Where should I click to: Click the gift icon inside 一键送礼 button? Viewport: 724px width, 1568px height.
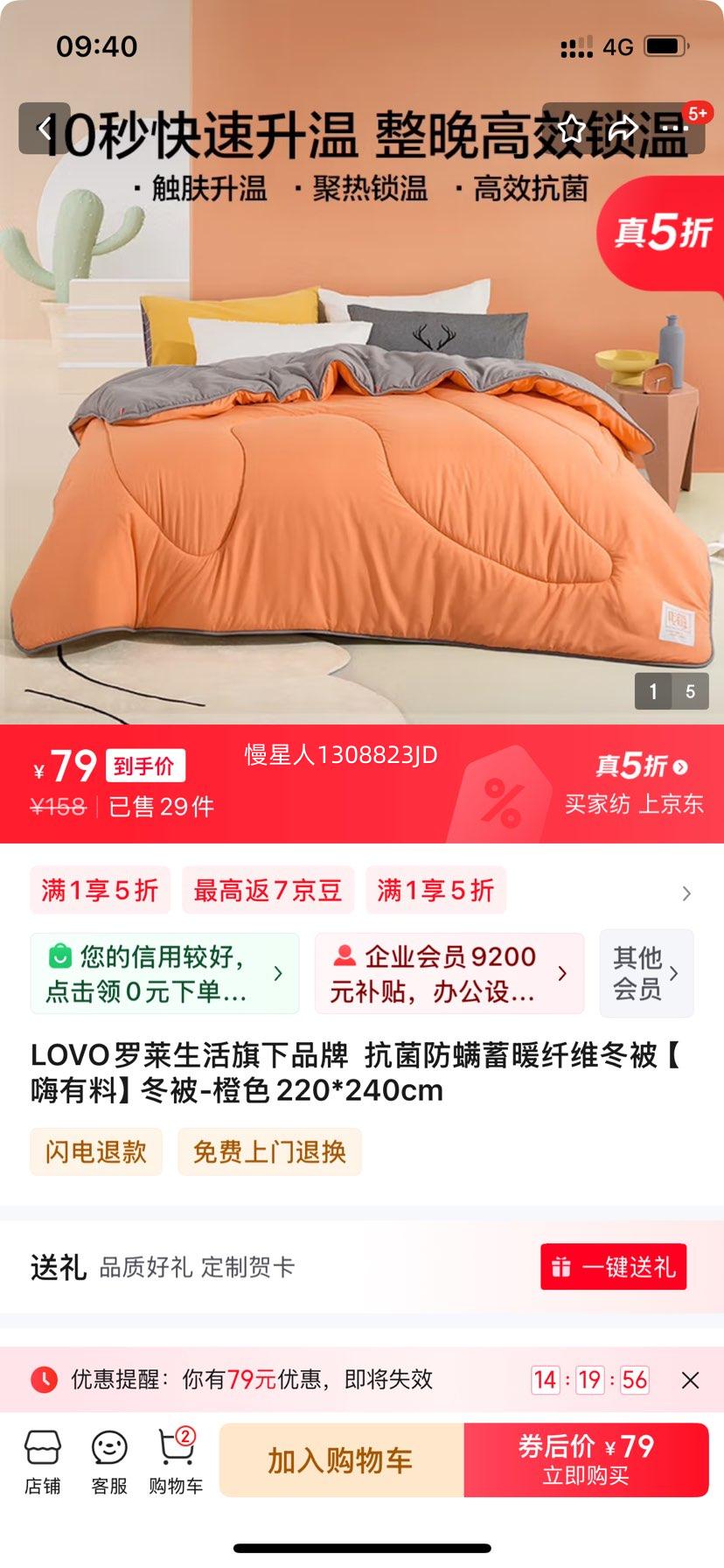click(560, 1266)
